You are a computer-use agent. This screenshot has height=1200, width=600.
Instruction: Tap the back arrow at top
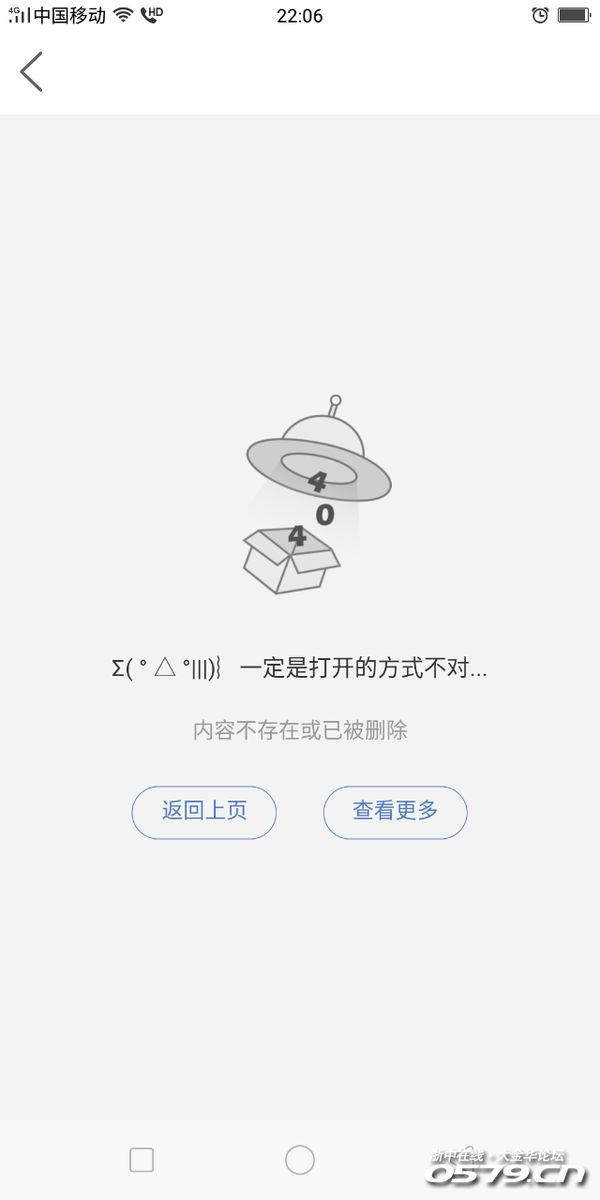[x=32, y=72]
